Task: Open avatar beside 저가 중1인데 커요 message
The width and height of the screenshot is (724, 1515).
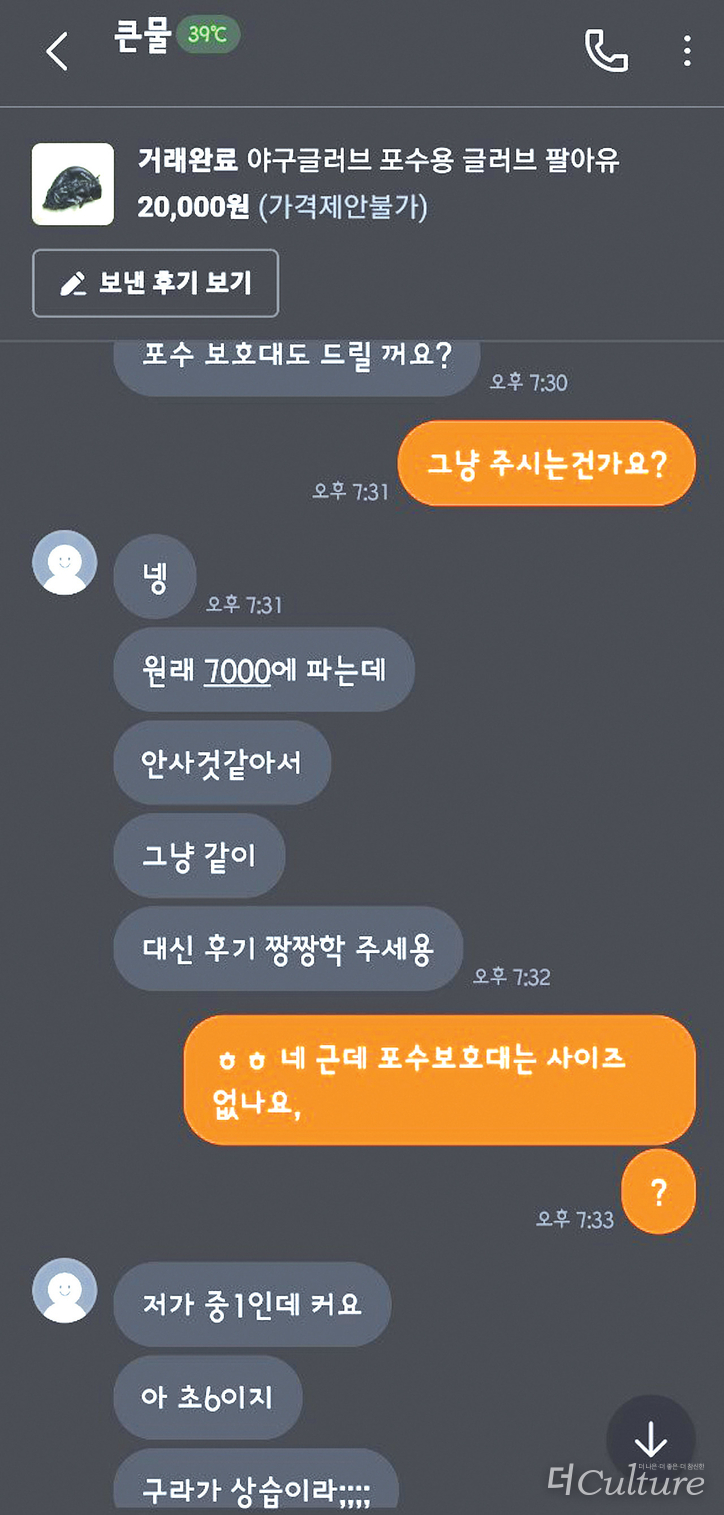Action: click(x=65, y=1291)
